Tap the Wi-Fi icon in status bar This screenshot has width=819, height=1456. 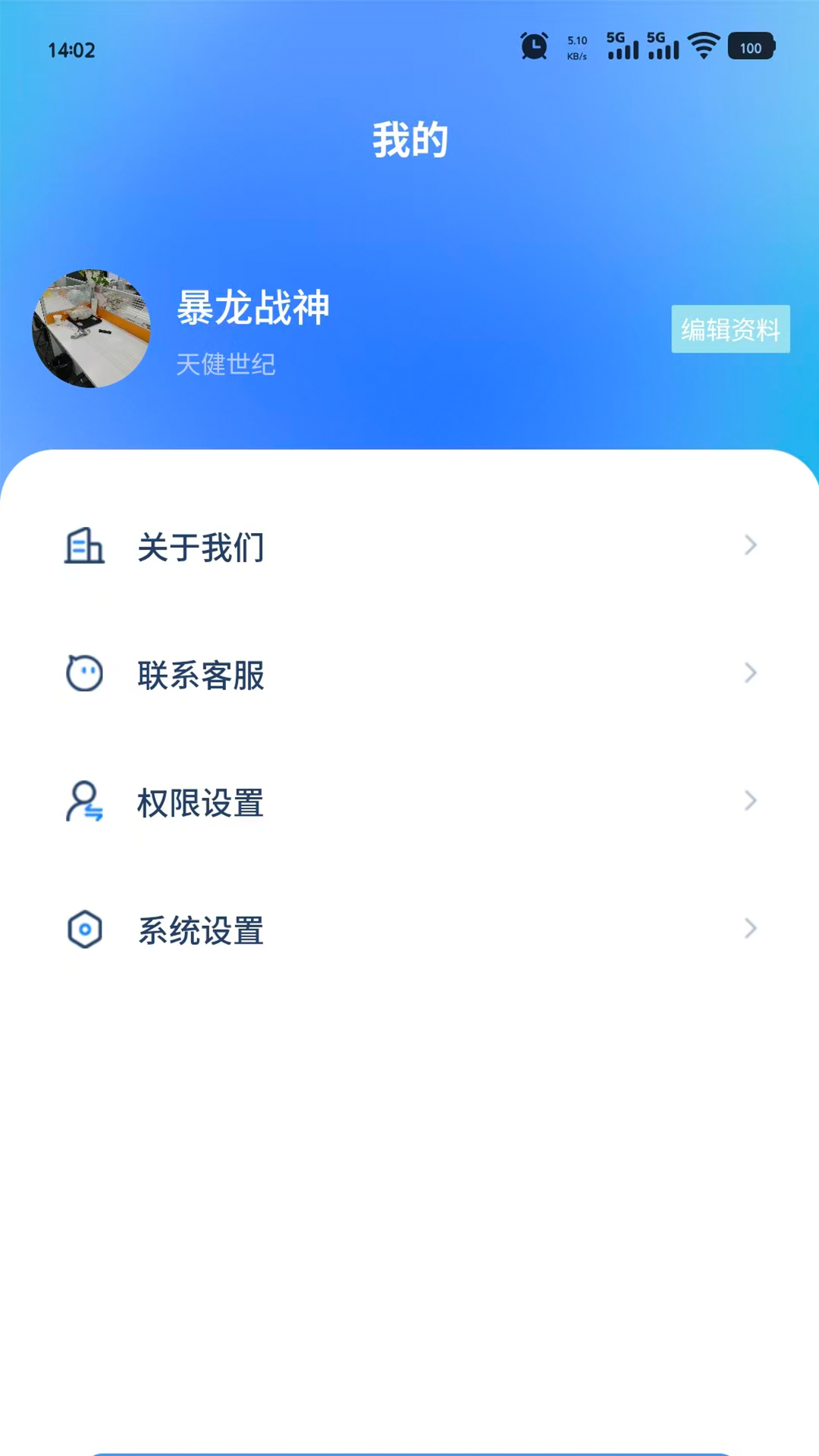pos(702,47)
